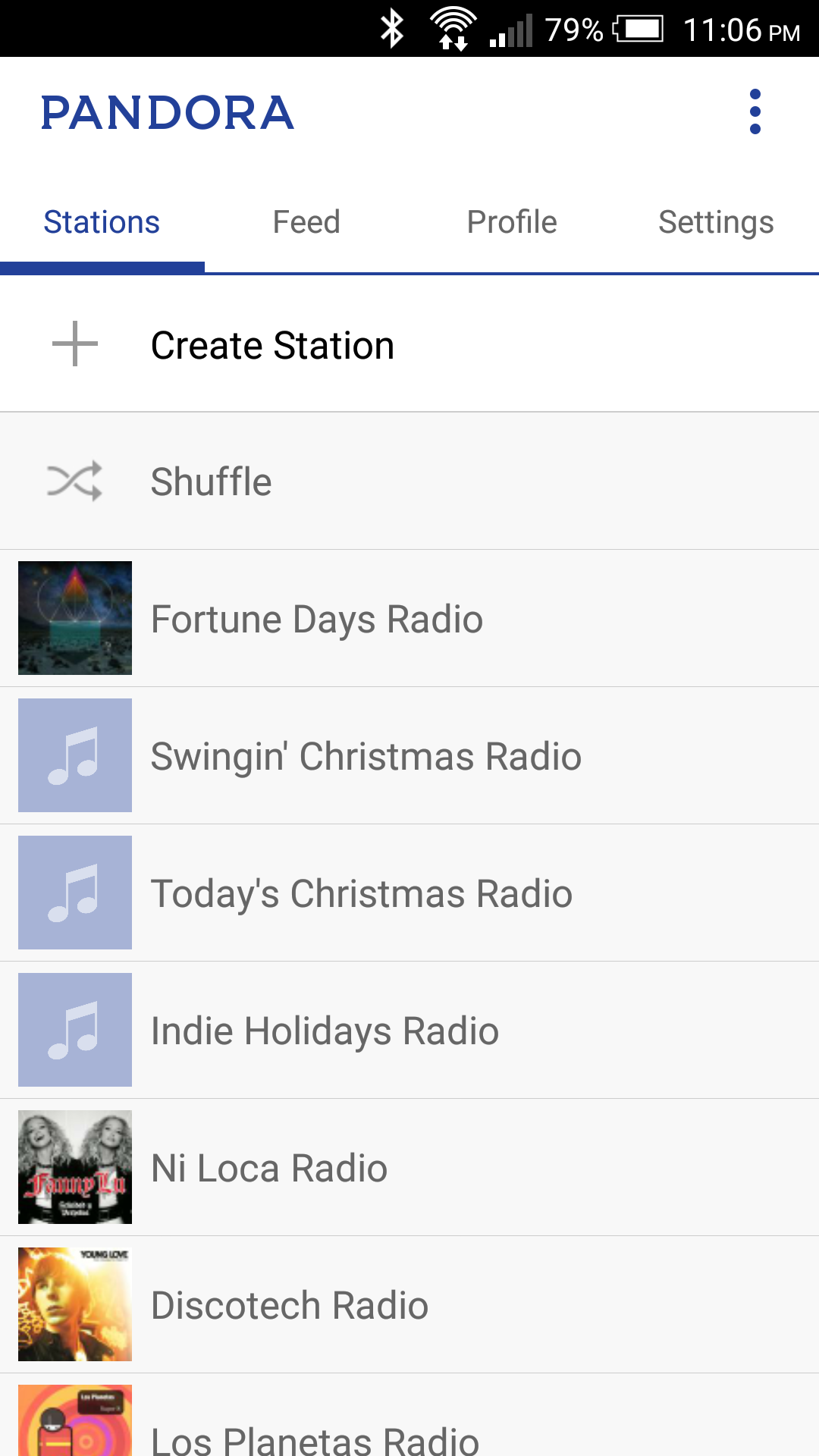
Task: Tap the Fortune Days Radio album art
Action: click(74, 618)
